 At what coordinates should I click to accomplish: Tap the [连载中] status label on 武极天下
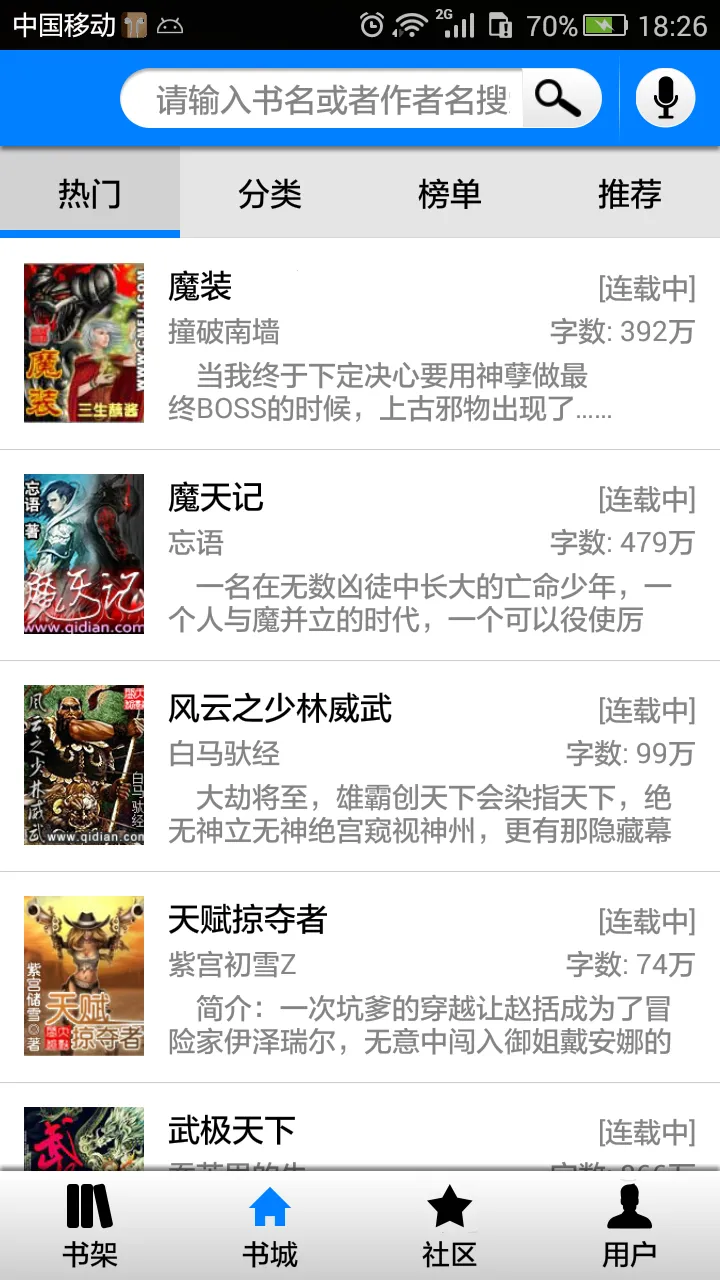coord(646,1129)
